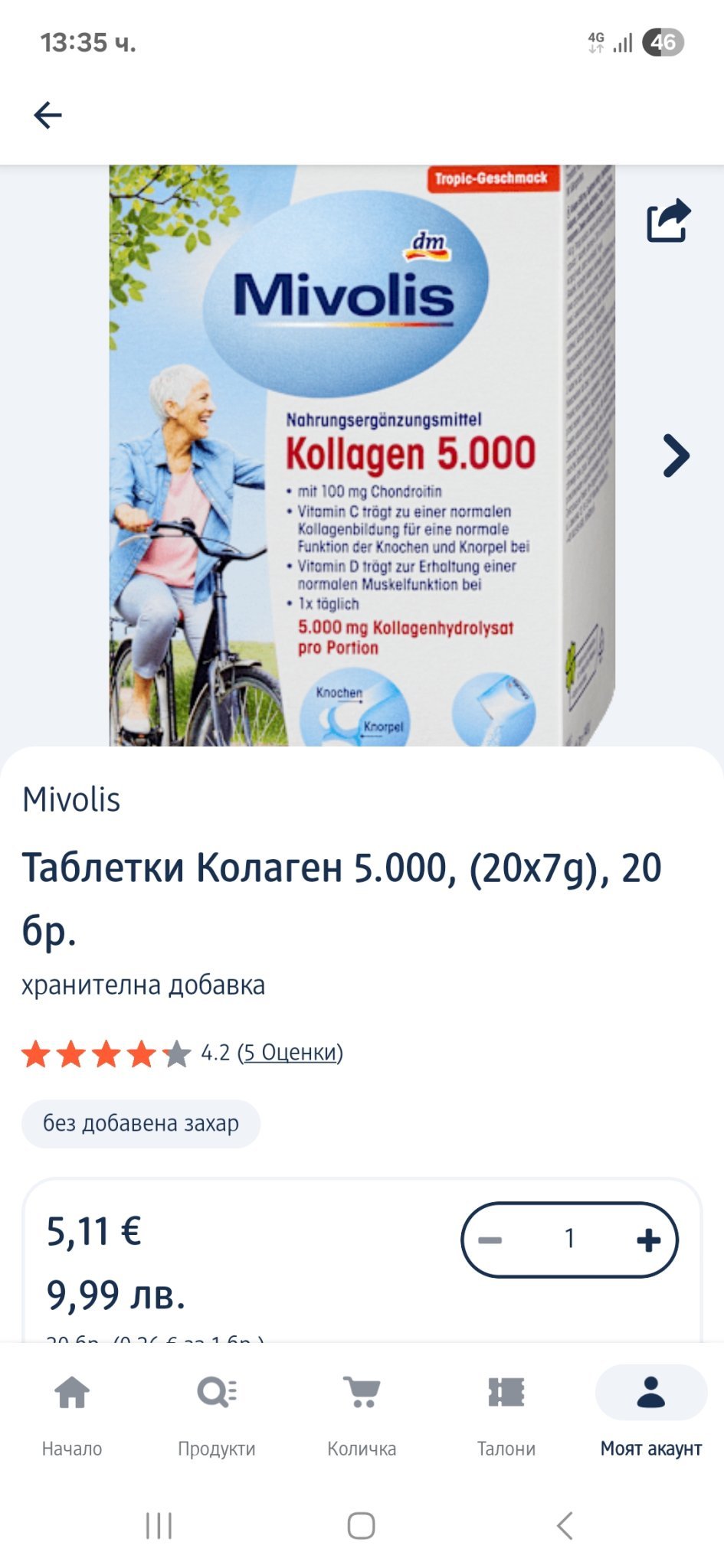Increase quantity with the plus button
Image resolution: width=724 pixels, height=1568 pixels.
648,1240
